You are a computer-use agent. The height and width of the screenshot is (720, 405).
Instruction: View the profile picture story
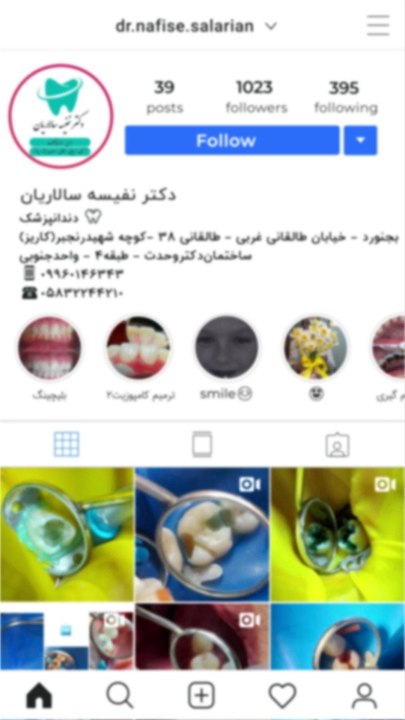(61, 116)
